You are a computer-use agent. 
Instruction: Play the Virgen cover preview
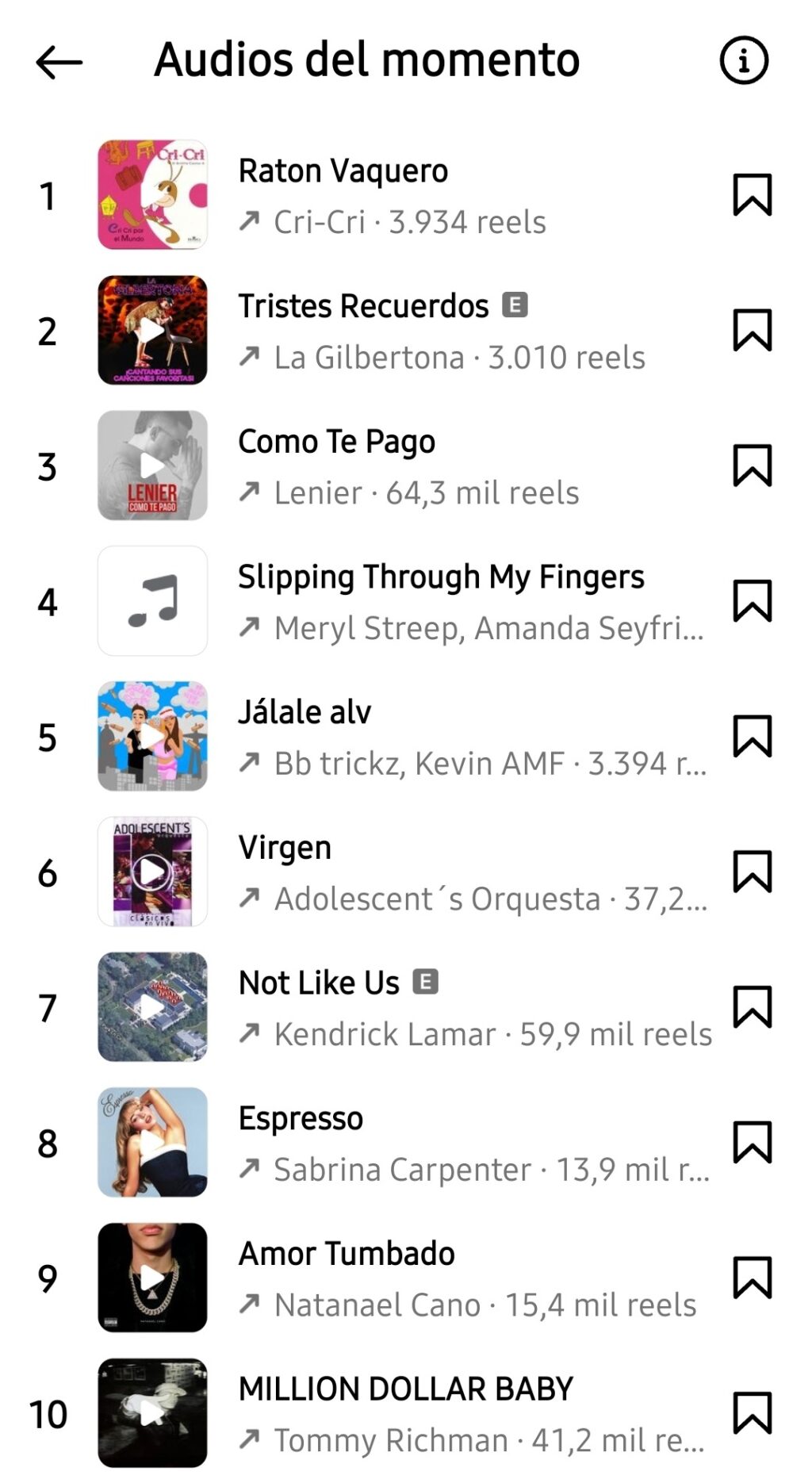(x=152, y=872)
